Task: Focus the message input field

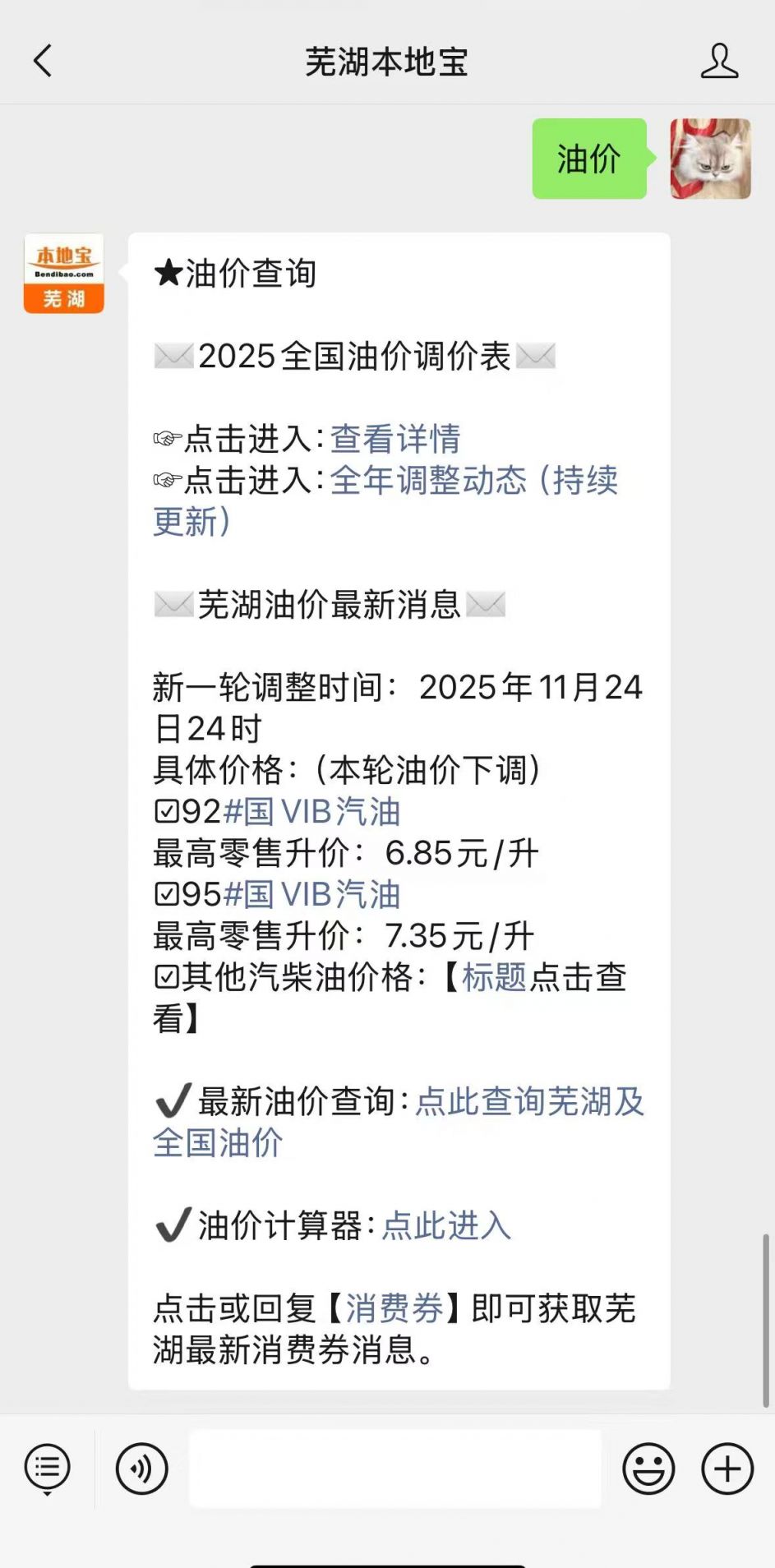Action: pos(394,1468)
